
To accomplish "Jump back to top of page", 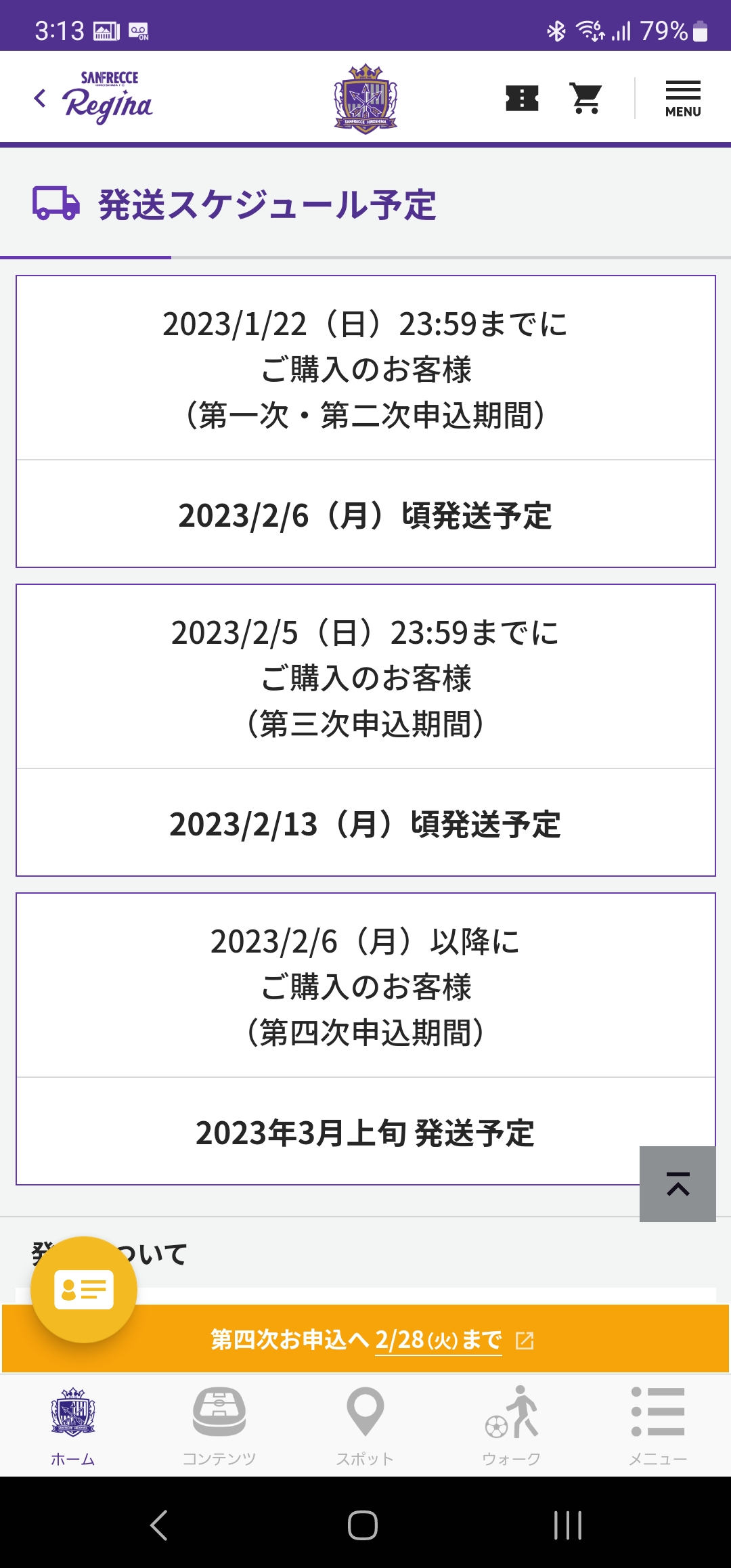I will [678, 1183].
